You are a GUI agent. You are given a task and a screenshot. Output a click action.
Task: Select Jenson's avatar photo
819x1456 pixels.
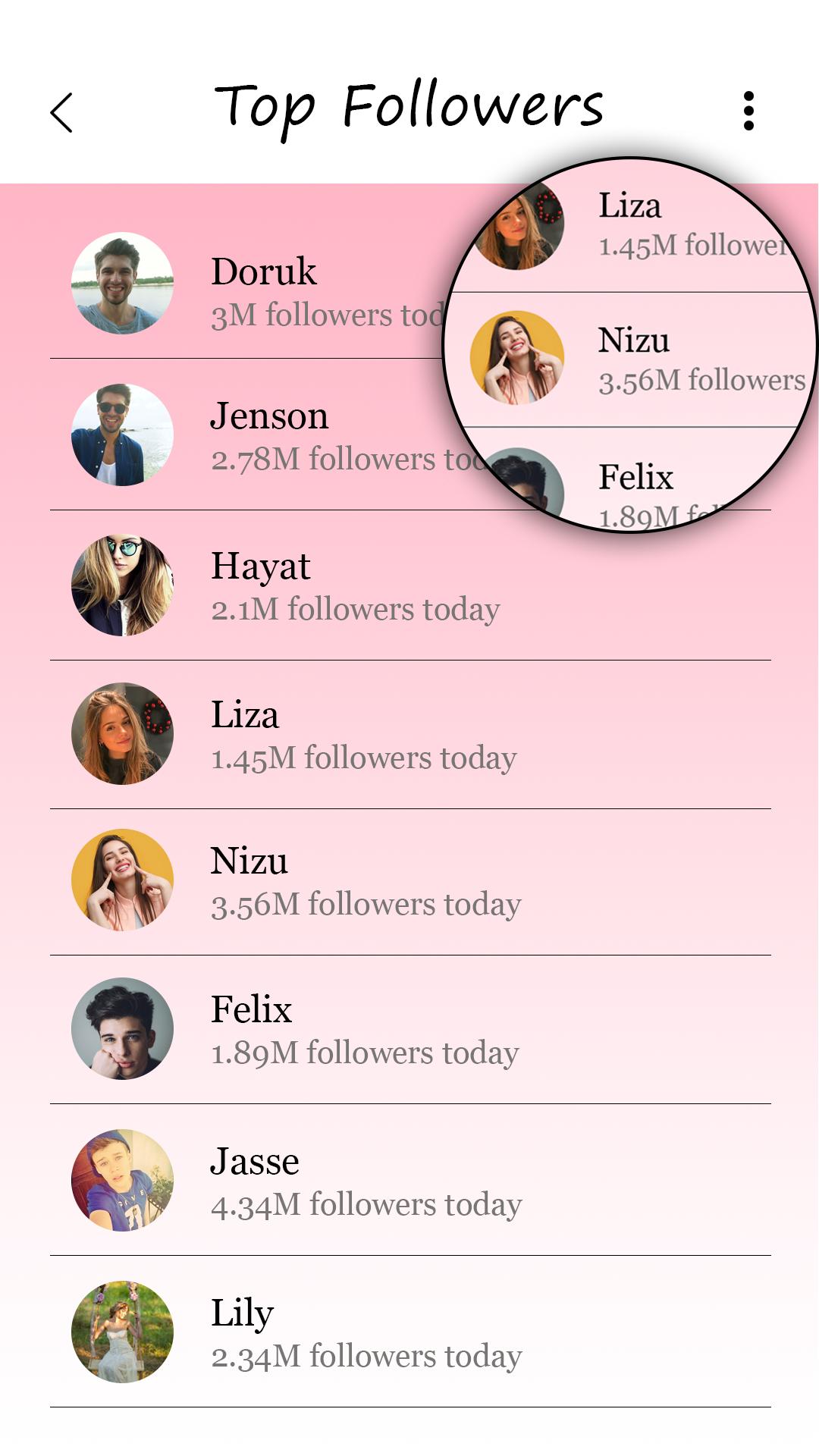124,435
